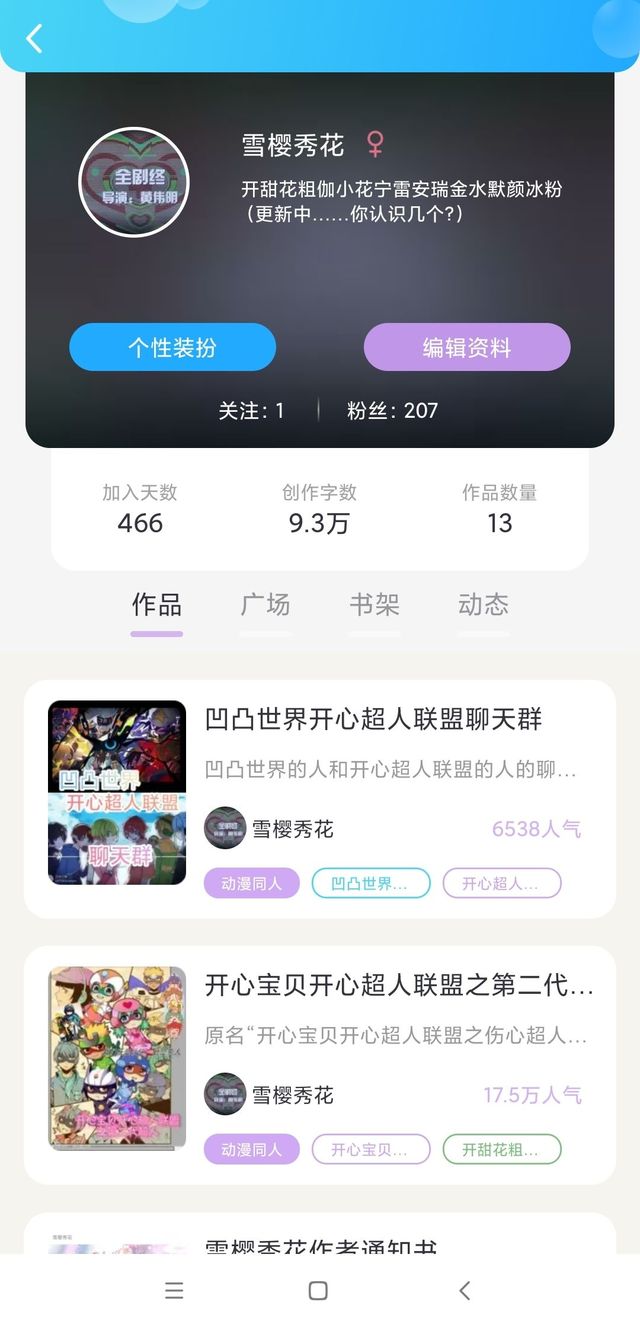
Task: Switch to the 书架 tab
Action: click(374, 605)
